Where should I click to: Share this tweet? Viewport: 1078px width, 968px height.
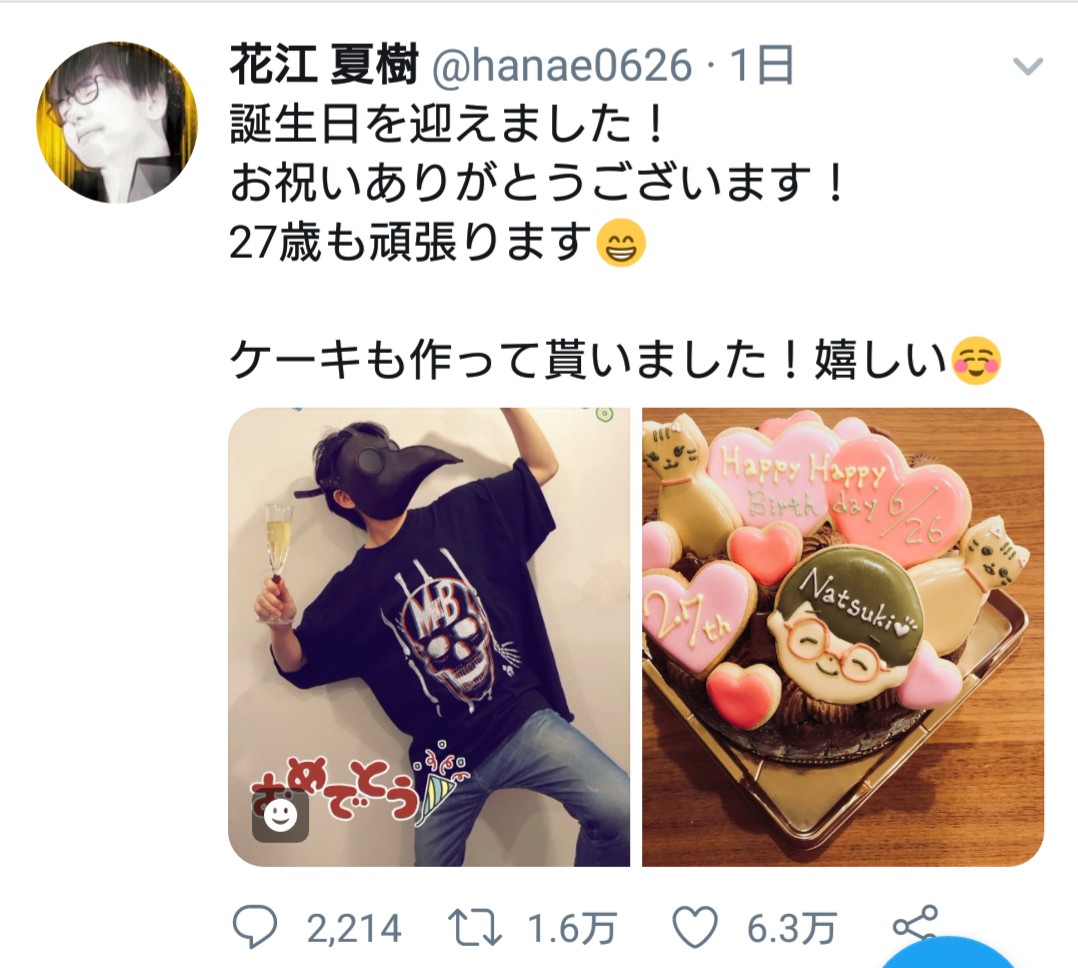(915, 926)
